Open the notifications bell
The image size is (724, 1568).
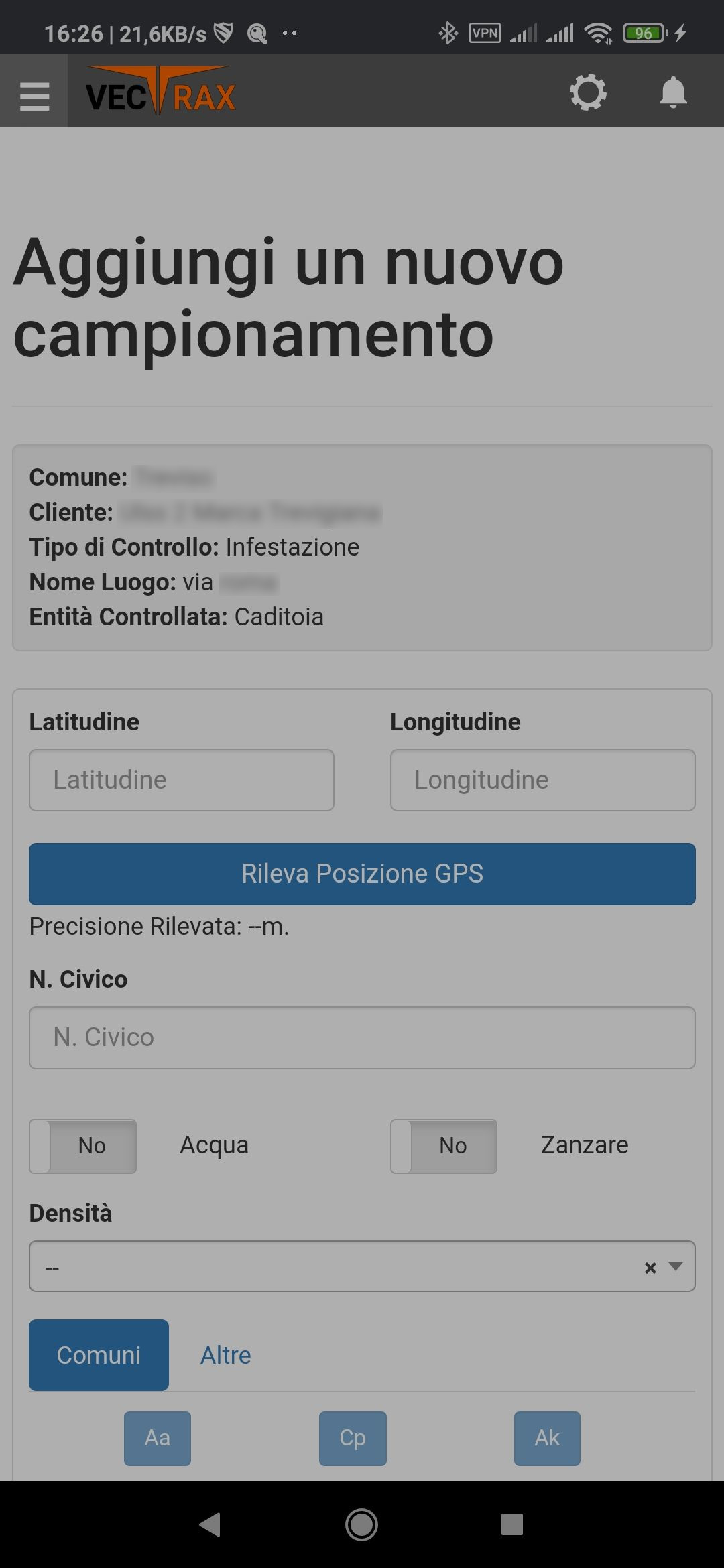tap(673, 92)
